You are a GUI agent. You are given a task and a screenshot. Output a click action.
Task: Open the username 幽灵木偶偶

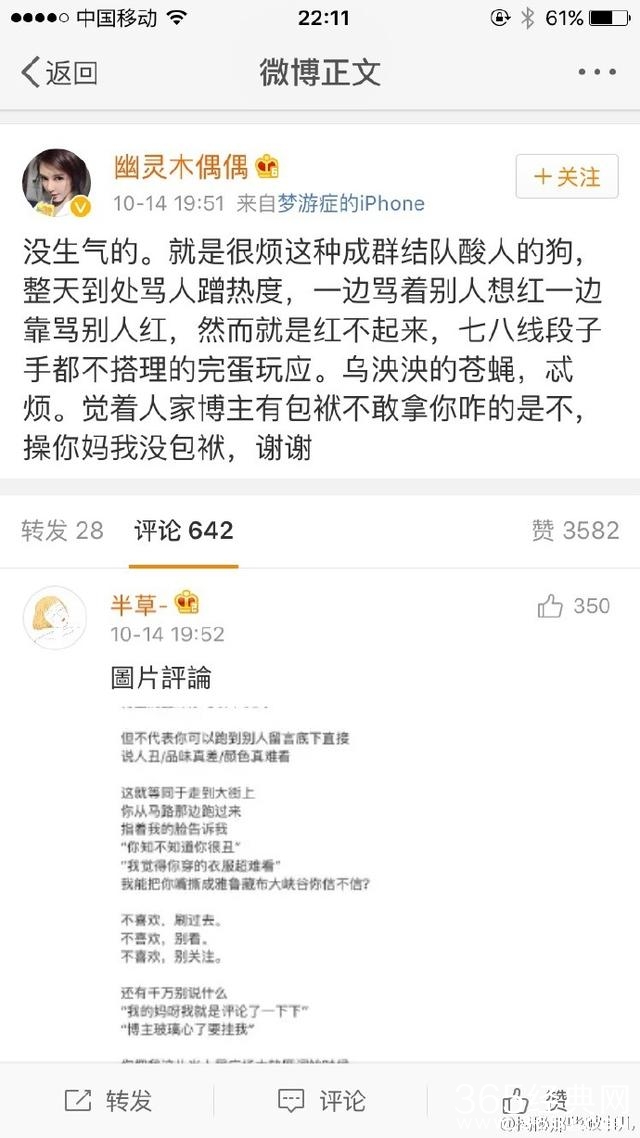(179, 167)
